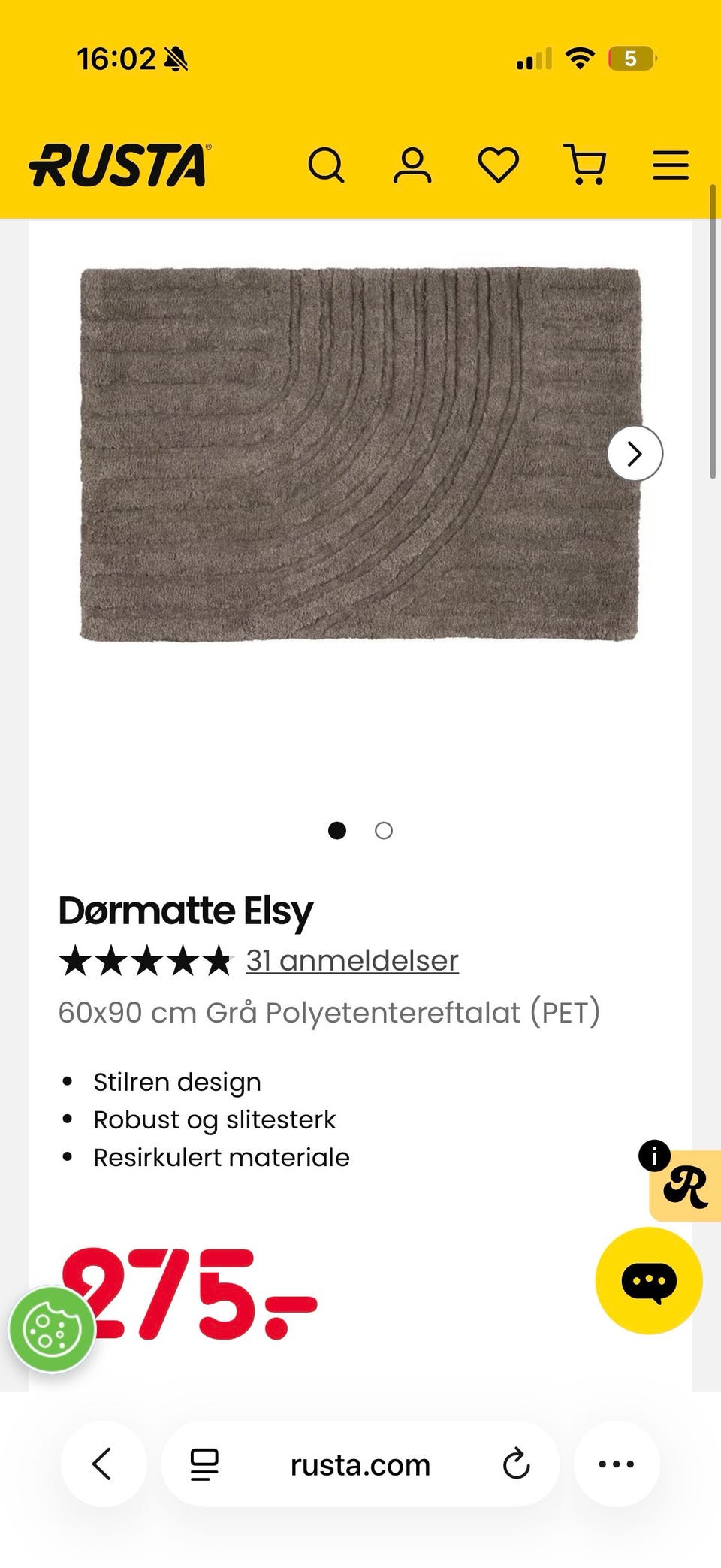
Task: Open the shopping cart
Action: 585,165
